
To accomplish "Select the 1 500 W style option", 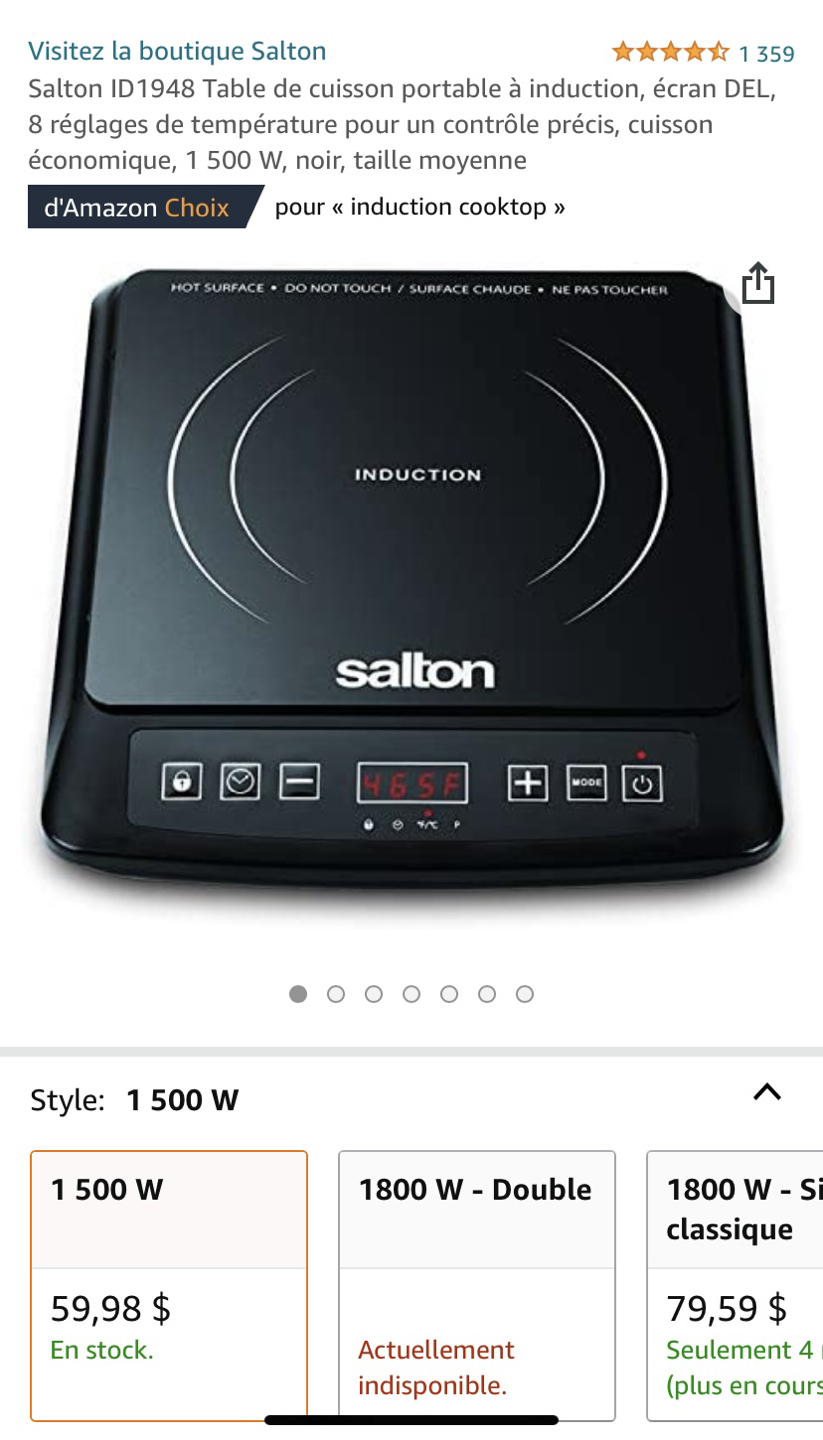I will [169, 1285].
